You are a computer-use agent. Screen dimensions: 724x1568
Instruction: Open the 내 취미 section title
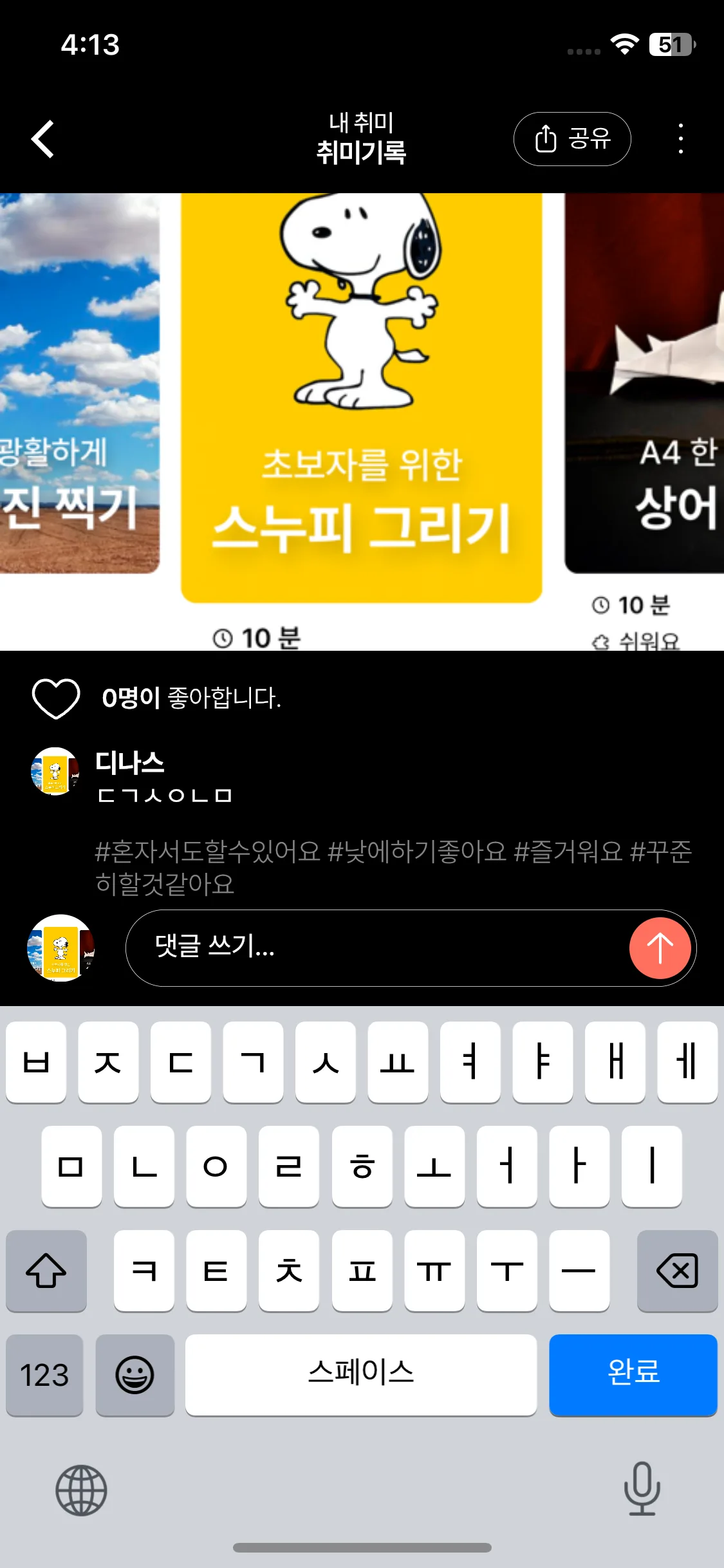click(x=362, y=122)
